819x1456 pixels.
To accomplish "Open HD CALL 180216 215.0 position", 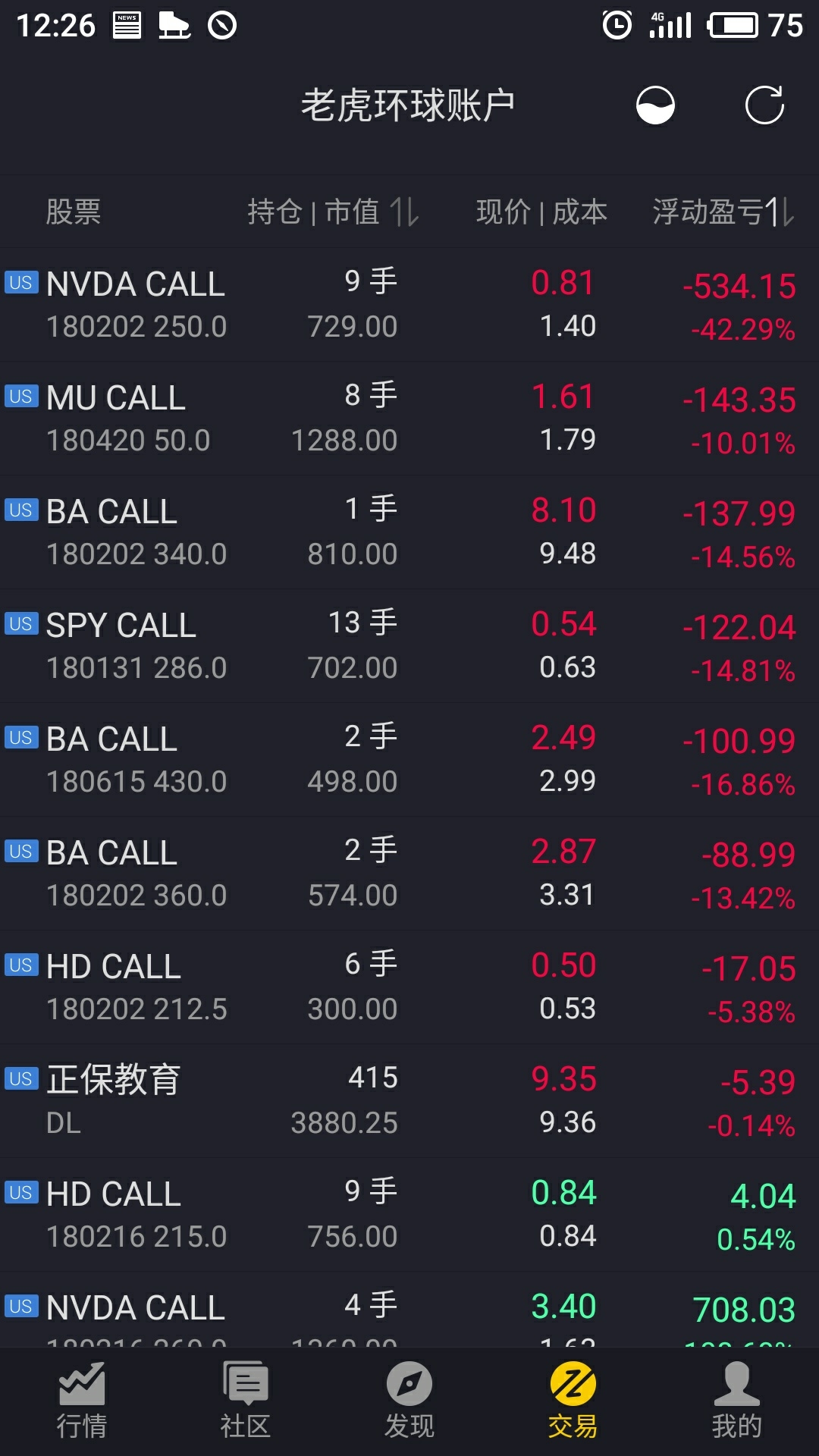I will (x=409, y=1215).
